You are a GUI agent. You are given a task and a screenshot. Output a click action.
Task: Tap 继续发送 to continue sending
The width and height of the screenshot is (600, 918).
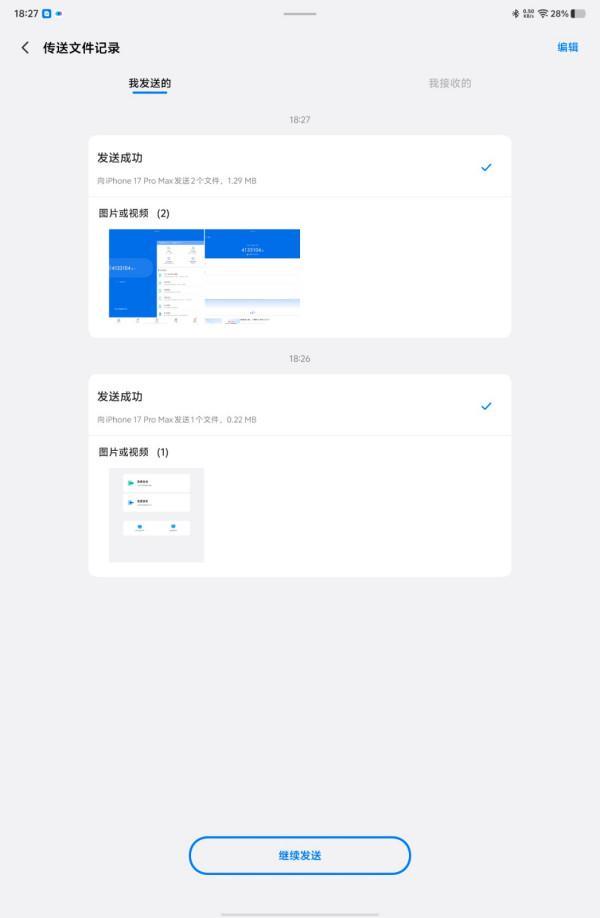point(300,856)
